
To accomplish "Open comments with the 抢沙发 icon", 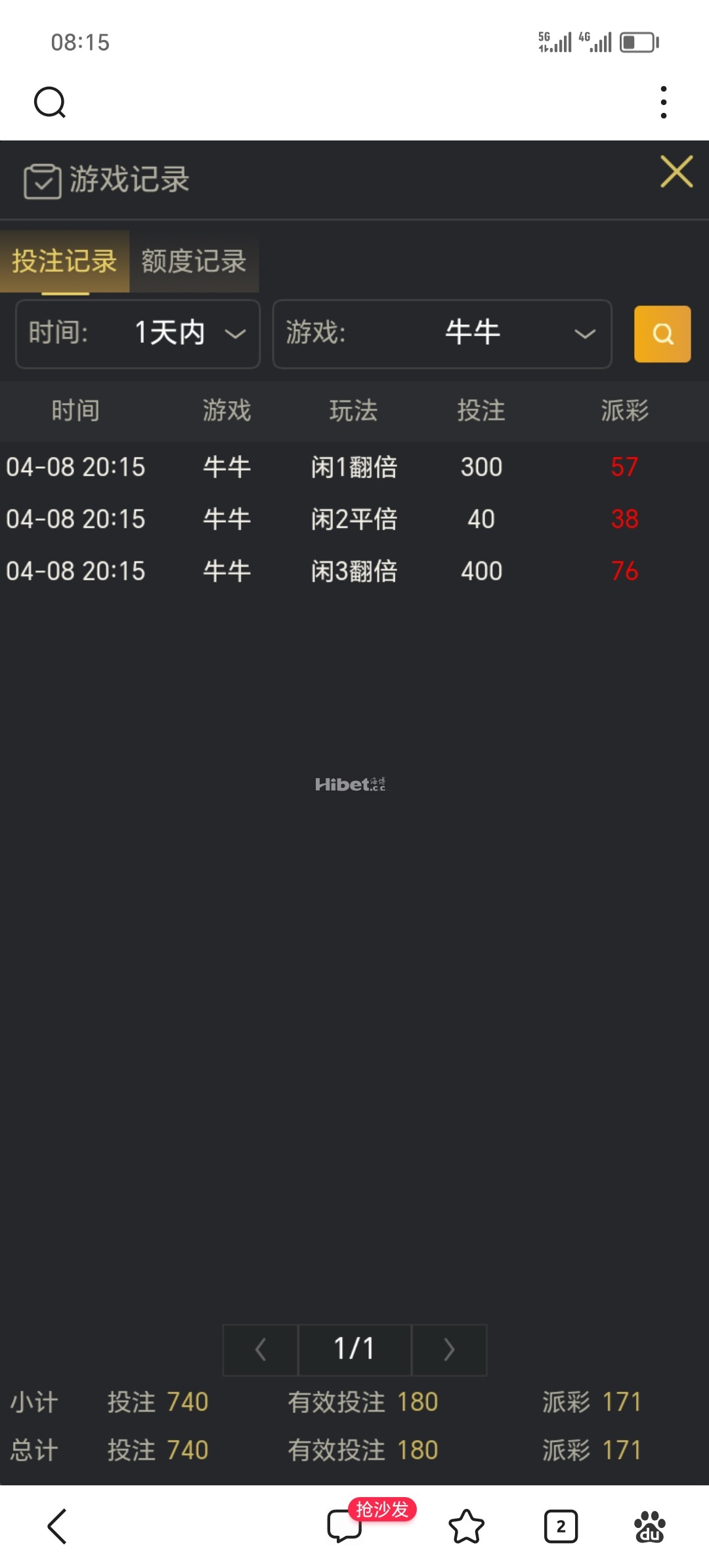I will pos(345,1525).
